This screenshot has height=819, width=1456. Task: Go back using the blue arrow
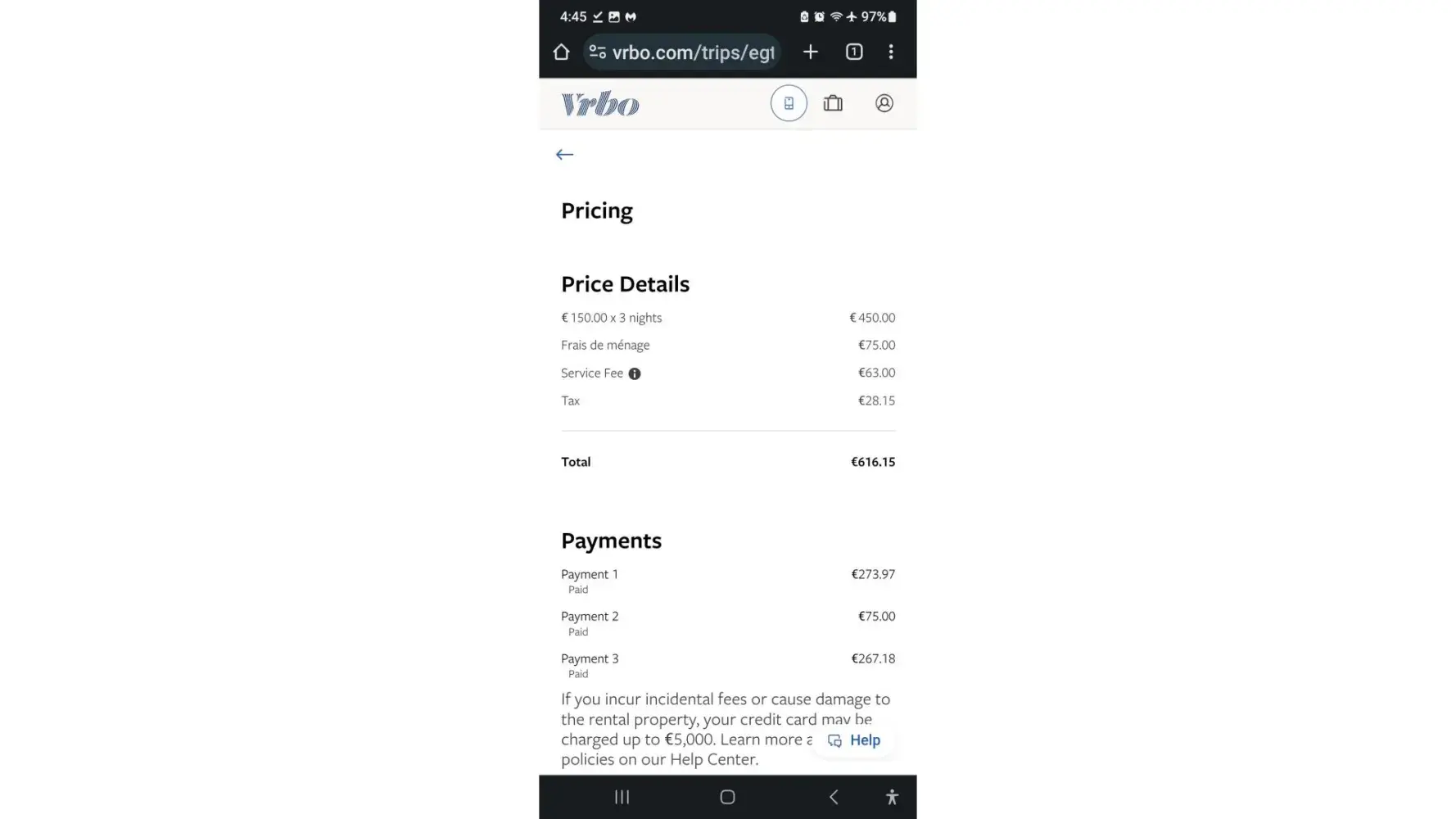(564, 155)
